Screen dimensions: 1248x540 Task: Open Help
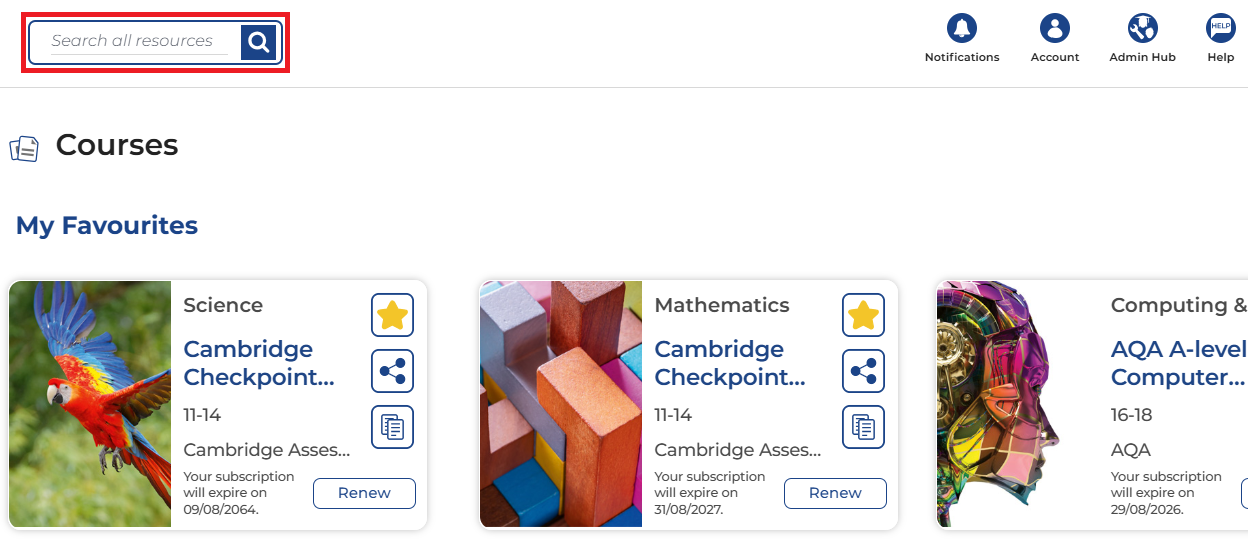(1221, 28)
